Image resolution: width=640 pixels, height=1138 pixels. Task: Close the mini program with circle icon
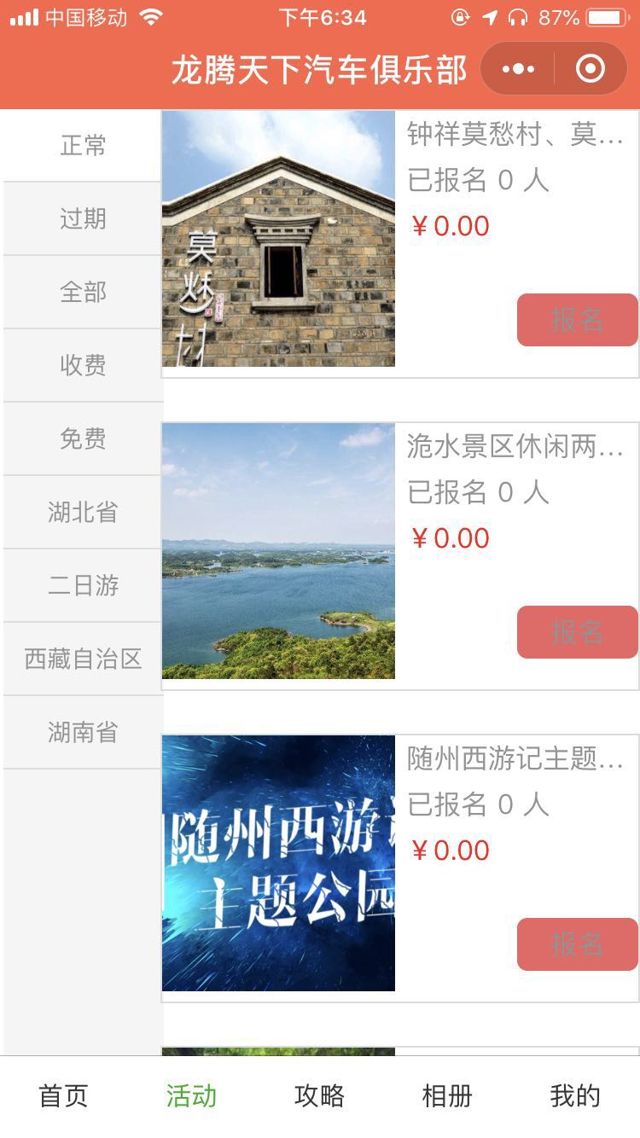[591, 69]
